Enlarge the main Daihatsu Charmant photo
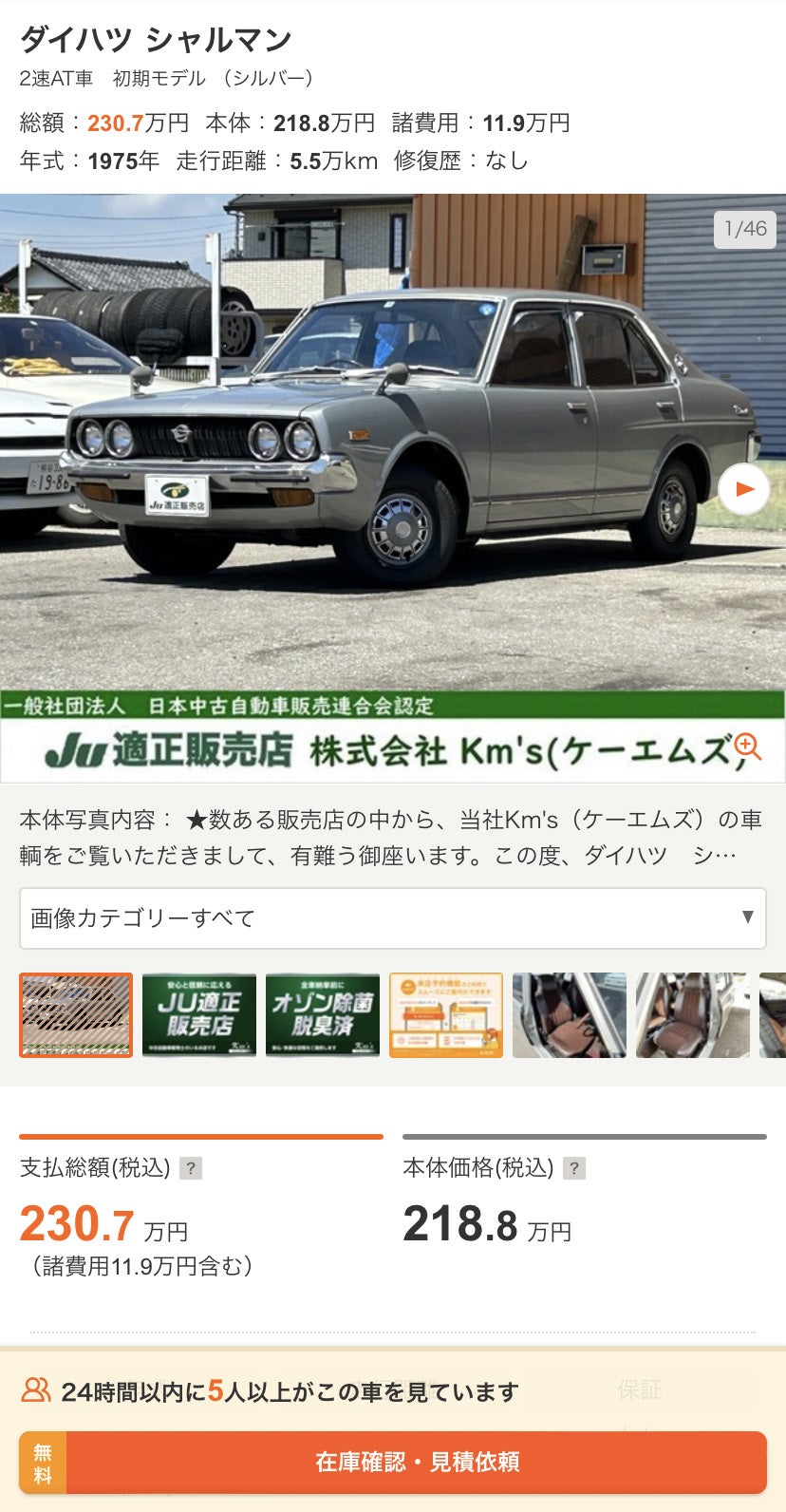This screenshot has width=786, height=1512. (x=748, y=747)
